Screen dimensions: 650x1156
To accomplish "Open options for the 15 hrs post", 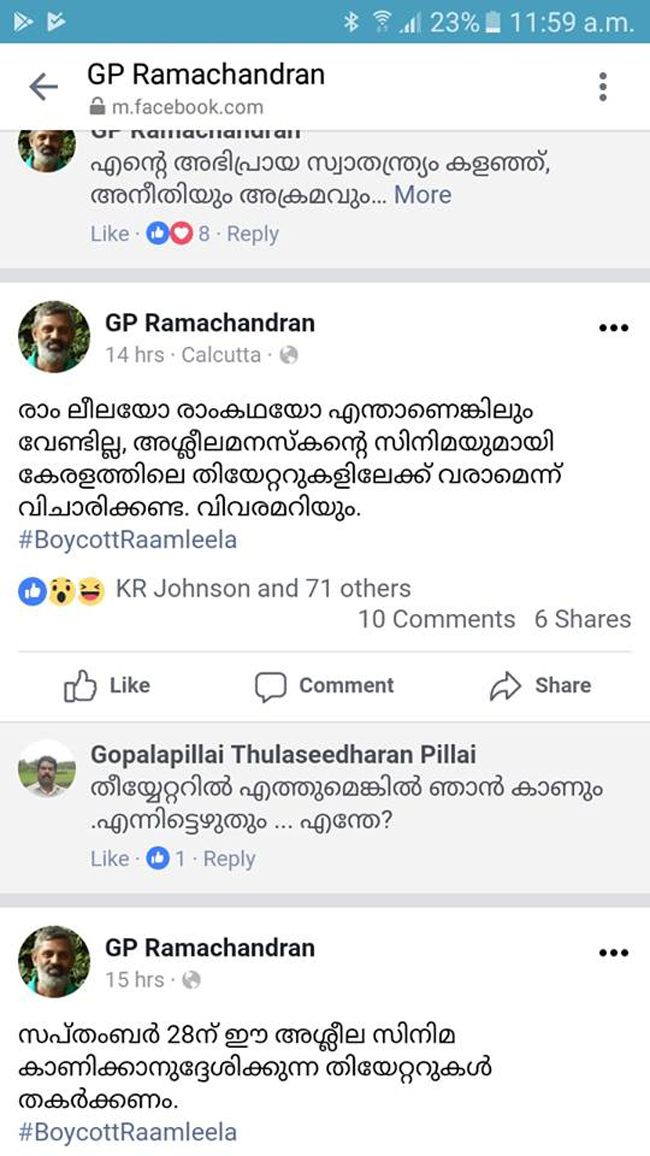I will (613, 953).
